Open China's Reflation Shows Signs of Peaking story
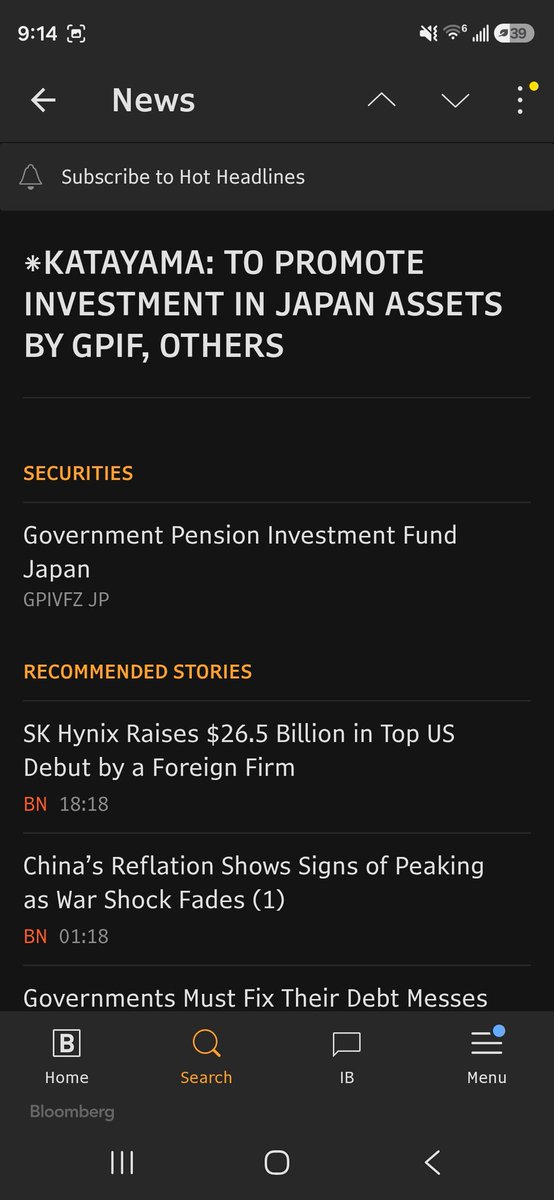This screenshot has height=1200, width=554. coord(277,899)
